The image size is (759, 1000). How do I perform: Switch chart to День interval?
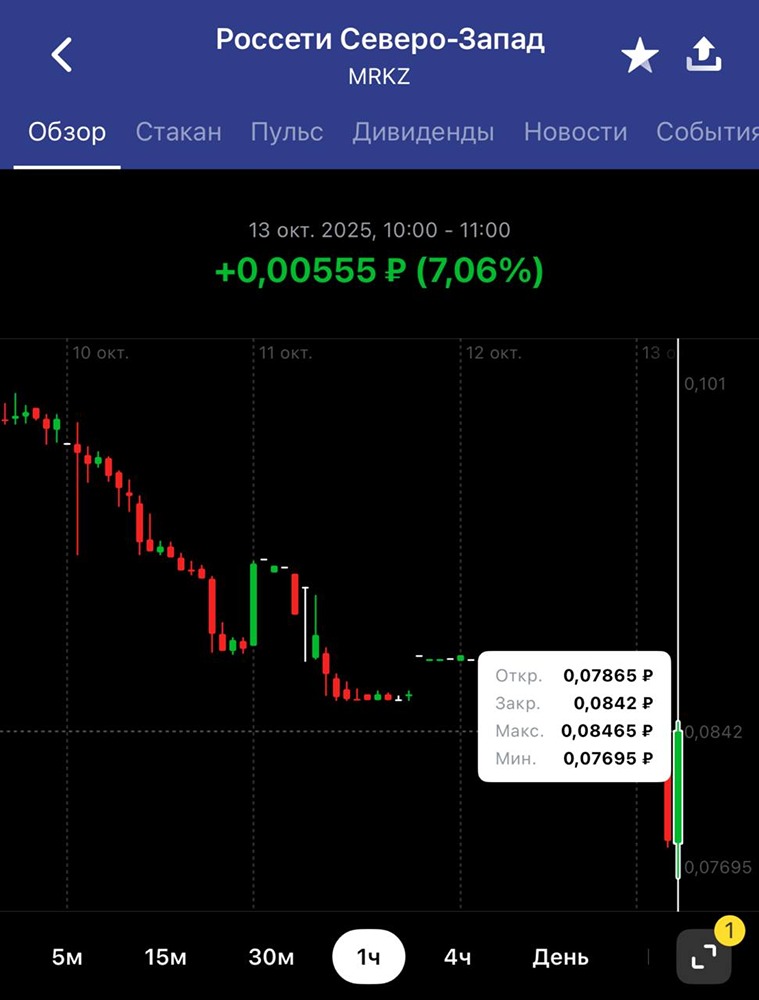click(x=560, y=957)
